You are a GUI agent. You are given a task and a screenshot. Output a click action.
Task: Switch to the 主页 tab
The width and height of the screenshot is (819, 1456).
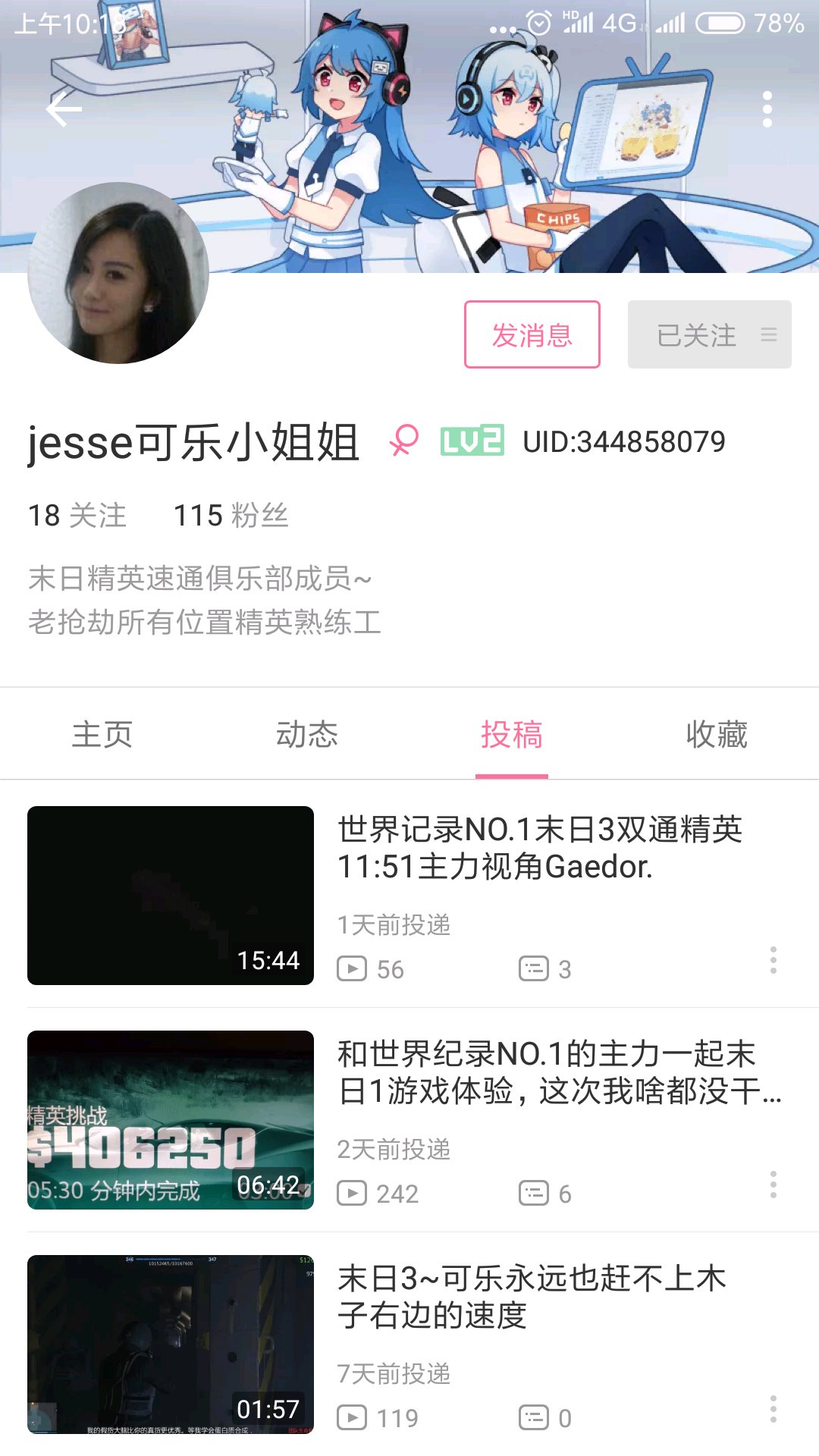102,734
